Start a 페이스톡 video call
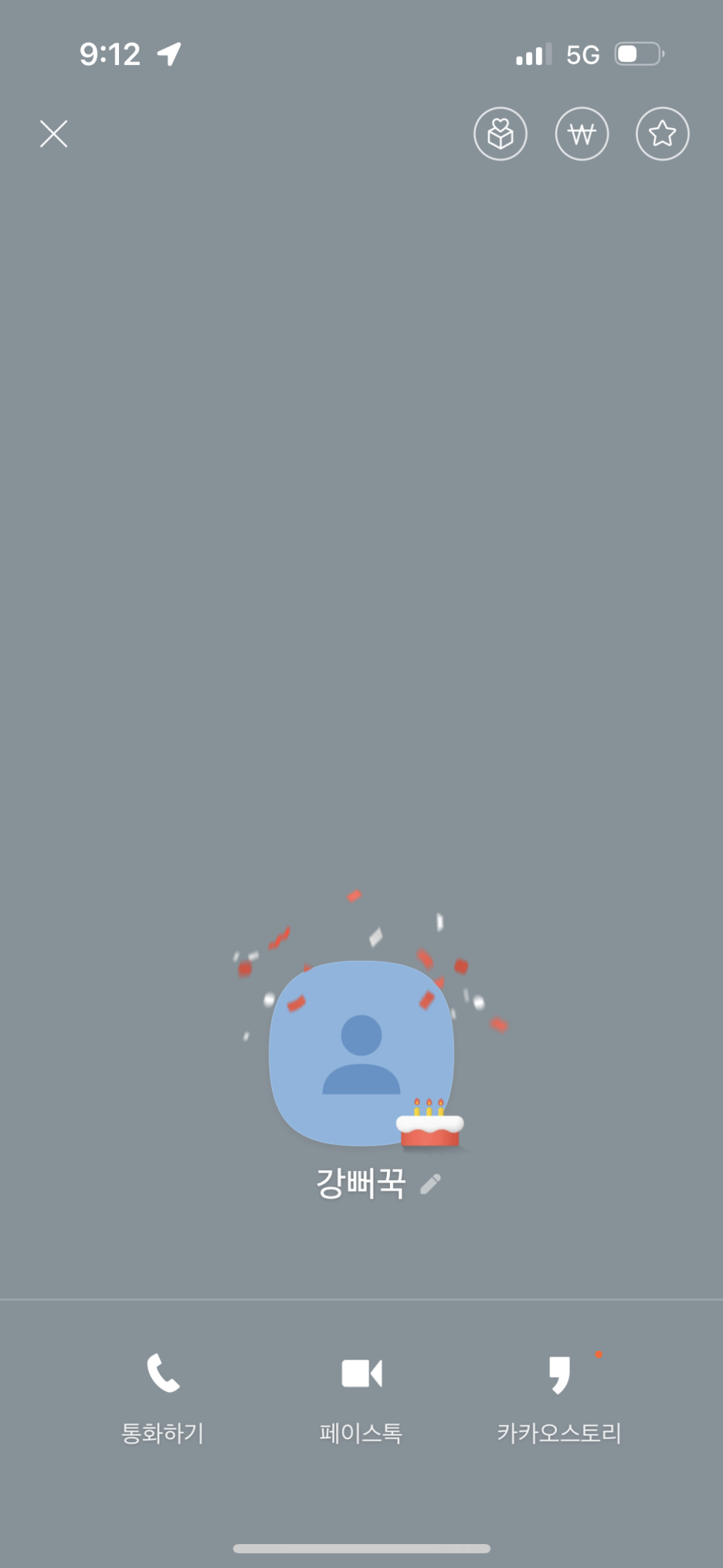Viewport: 723px width, 1568px height. [361, 1396]
